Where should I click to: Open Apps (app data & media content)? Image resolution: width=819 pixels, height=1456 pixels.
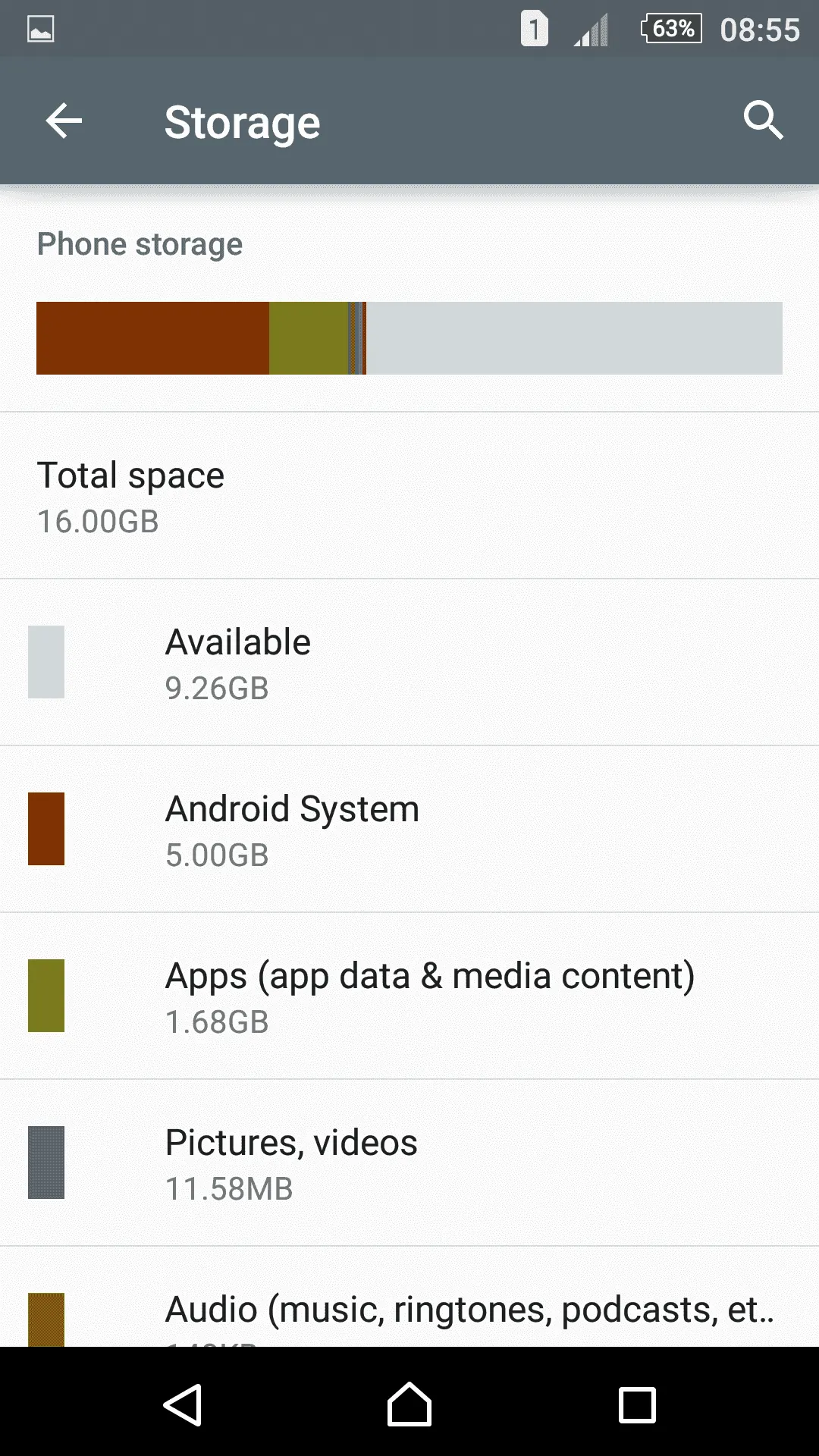pyautogui.click(x=409, y=996)
